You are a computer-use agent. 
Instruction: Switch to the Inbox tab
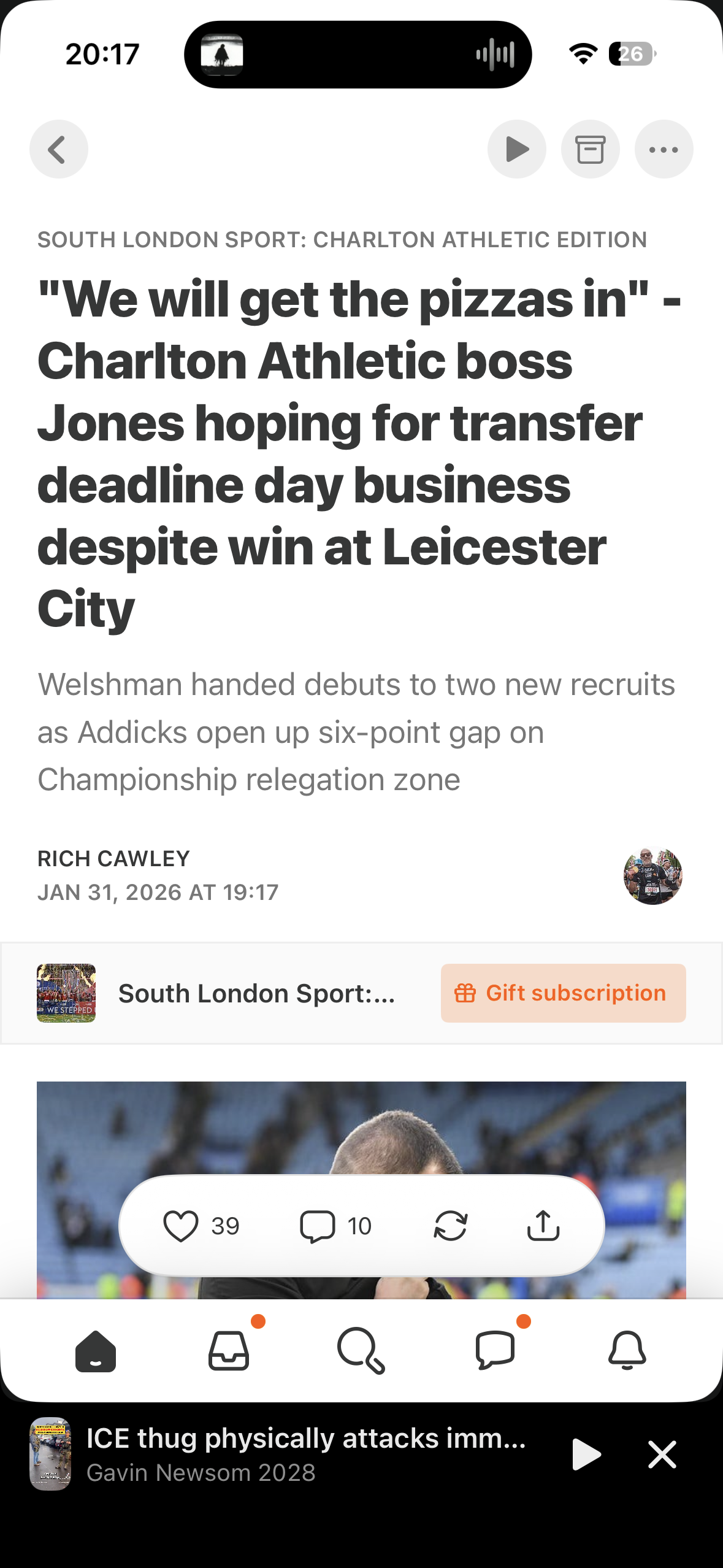[x=229, y=1350]
